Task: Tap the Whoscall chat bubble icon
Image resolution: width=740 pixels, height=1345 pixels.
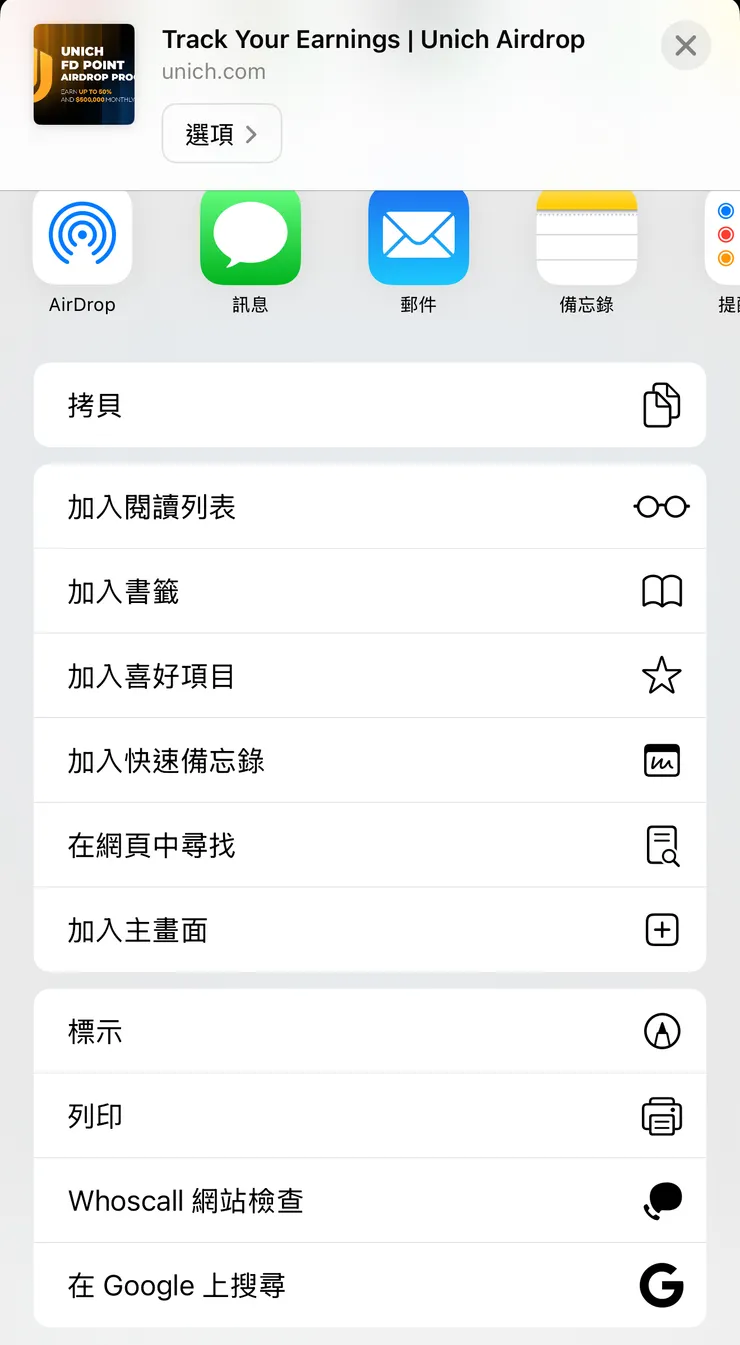Action: click(x=662, y=1200)
